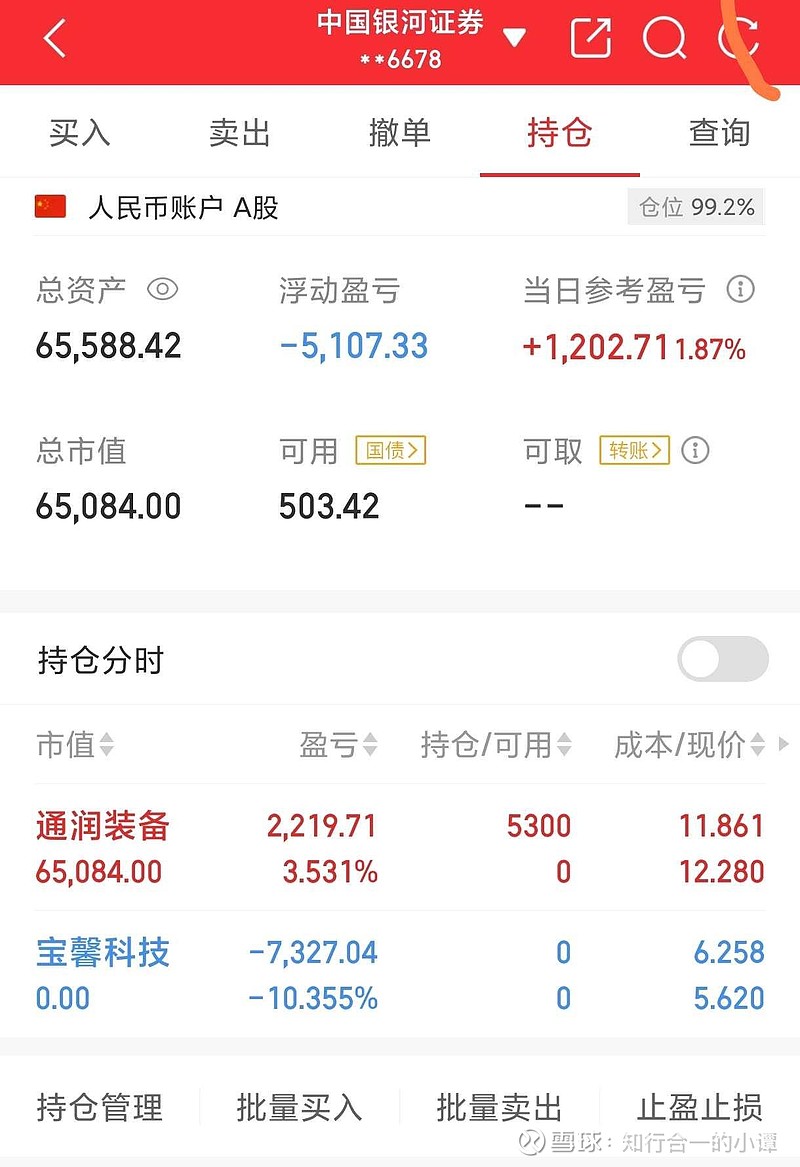Open the info icon beside 当日参考盈亏
This screenshot has width=800, height=1167.
tap(741, 290)
